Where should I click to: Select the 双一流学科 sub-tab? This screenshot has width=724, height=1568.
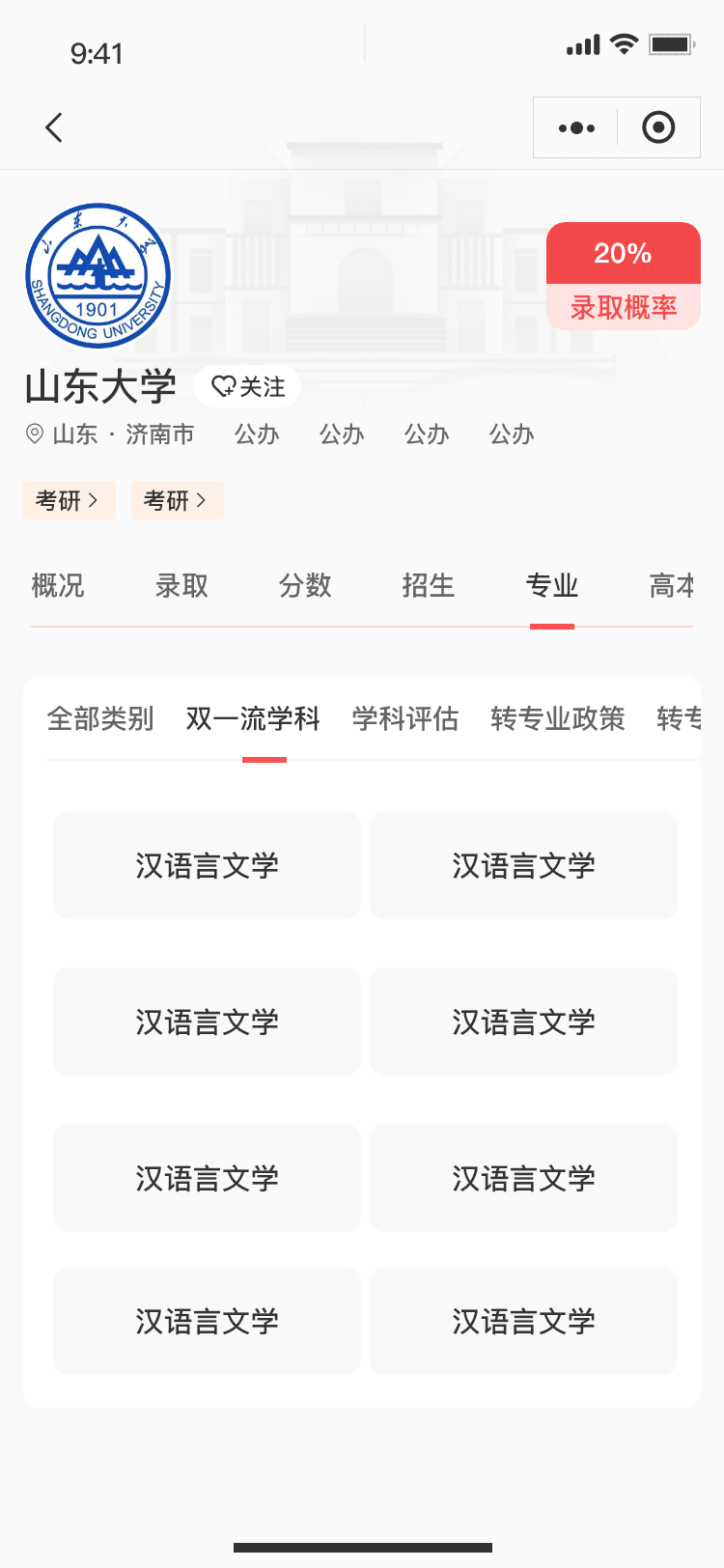[x=253, y=718]
